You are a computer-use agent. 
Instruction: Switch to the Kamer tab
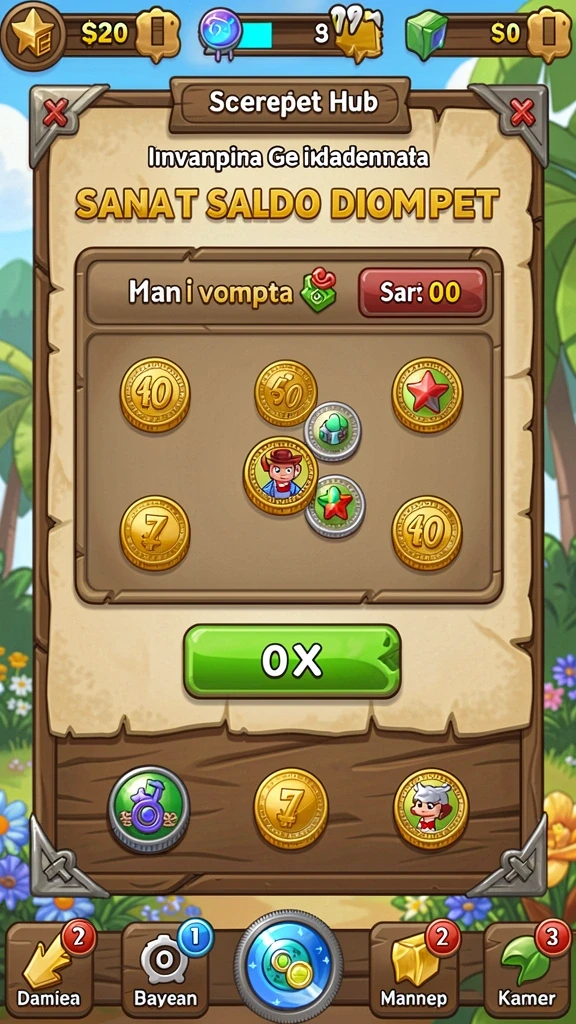tap(528, 969)
